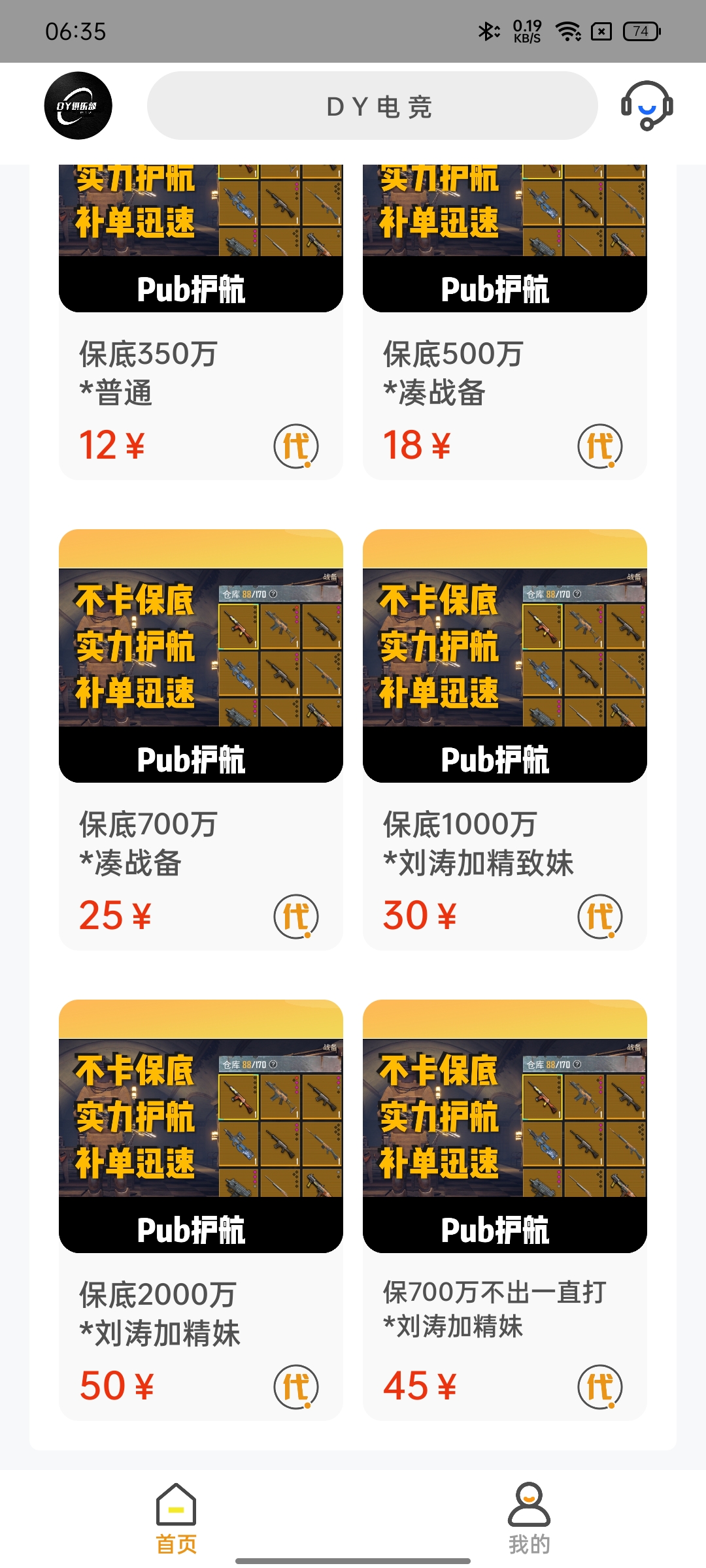Open the 保底1000万 刘涛加精致妹 card

click(505, 740)
